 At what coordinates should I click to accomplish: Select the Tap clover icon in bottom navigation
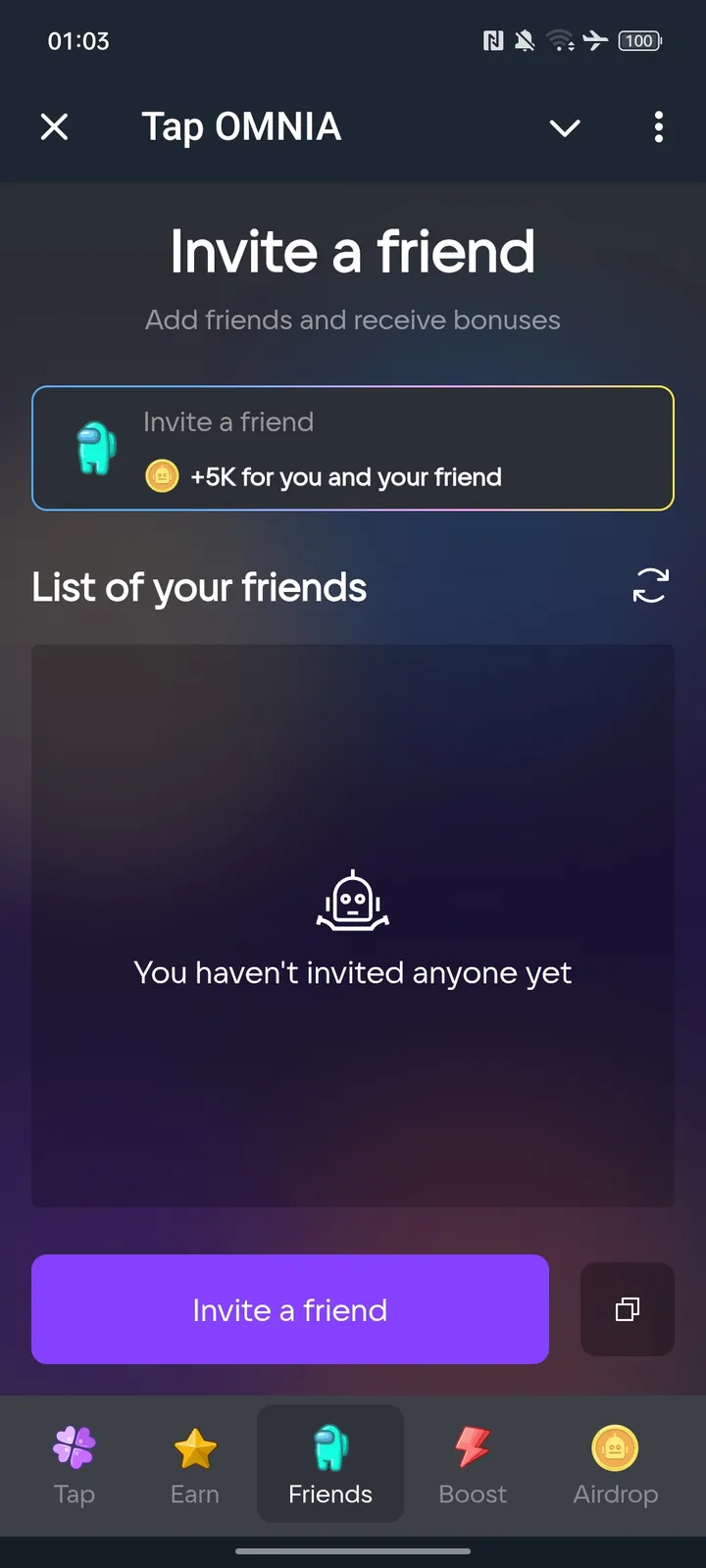click(74, 1445)
